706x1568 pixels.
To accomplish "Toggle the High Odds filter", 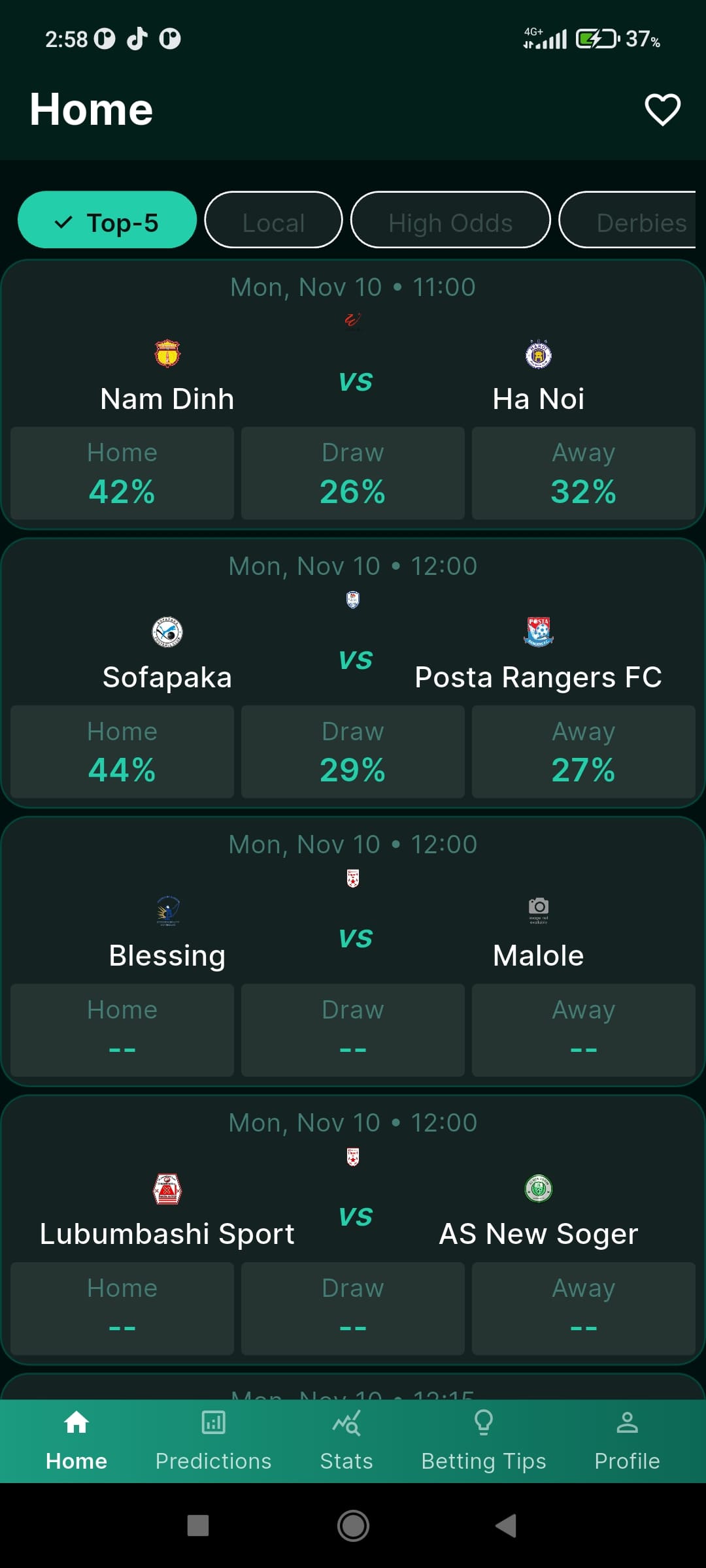I will tap(450, 221).
